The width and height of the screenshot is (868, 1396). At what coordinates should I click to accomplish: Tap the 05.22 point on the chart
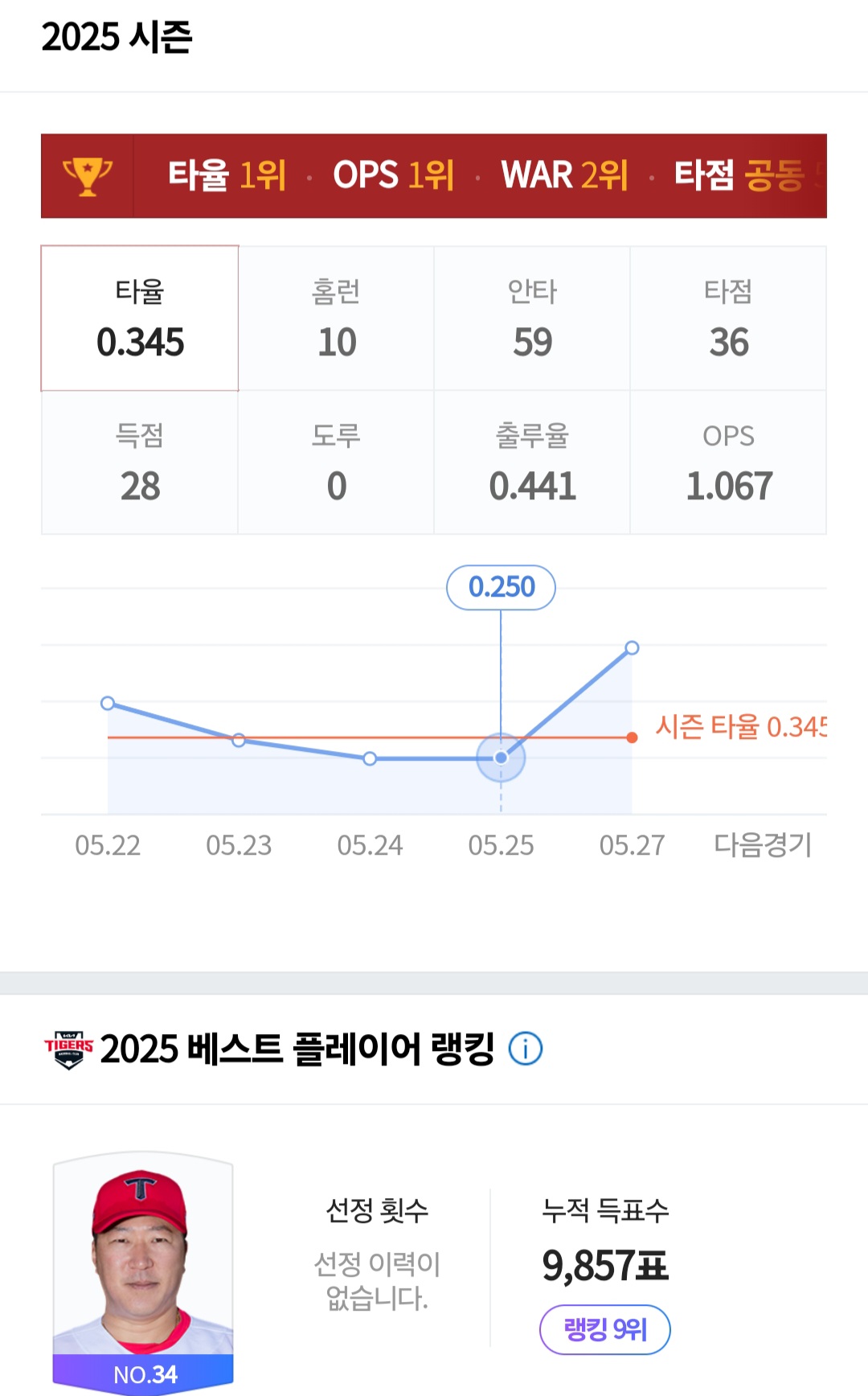pyautogui.click(x=108, y=703)
